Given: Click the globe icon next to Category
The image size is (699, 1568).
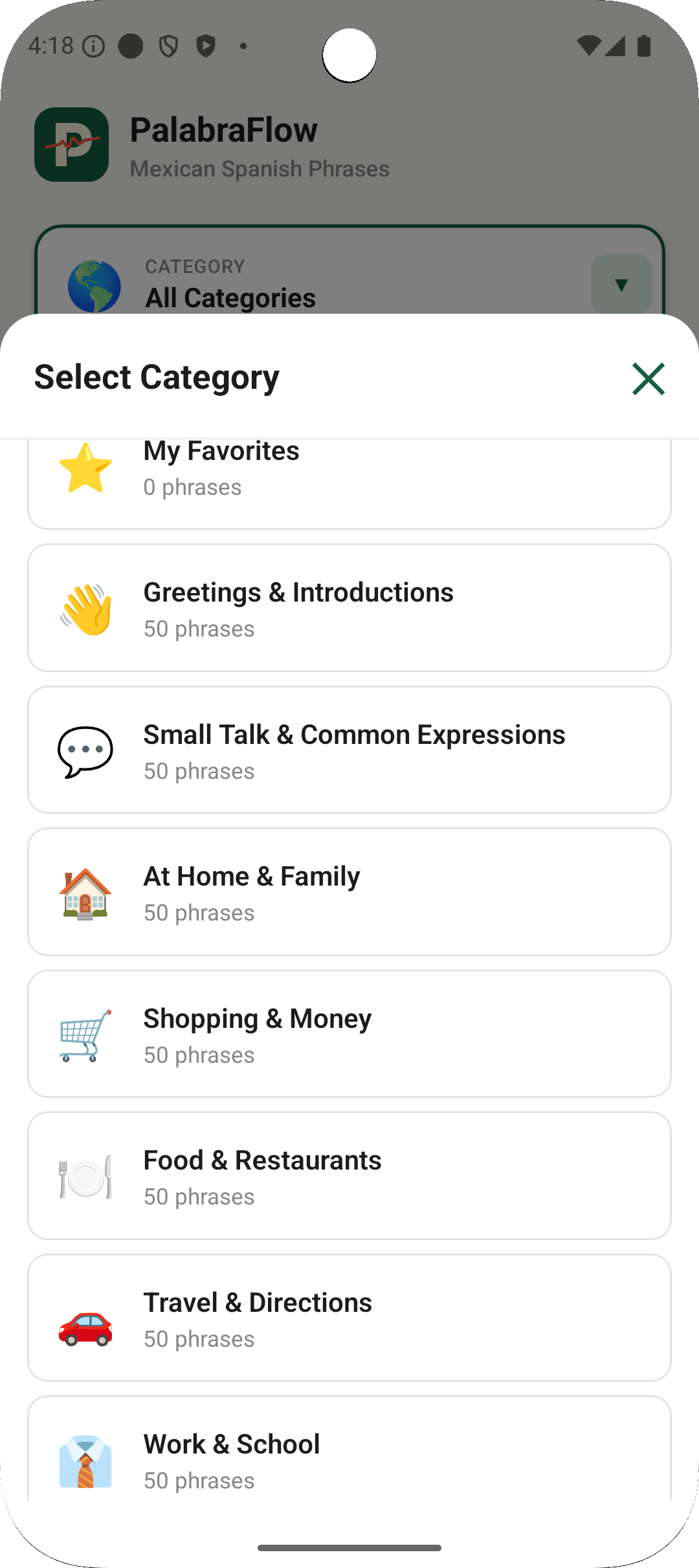Looking at the screenshot, I should [x=93, y=283].
